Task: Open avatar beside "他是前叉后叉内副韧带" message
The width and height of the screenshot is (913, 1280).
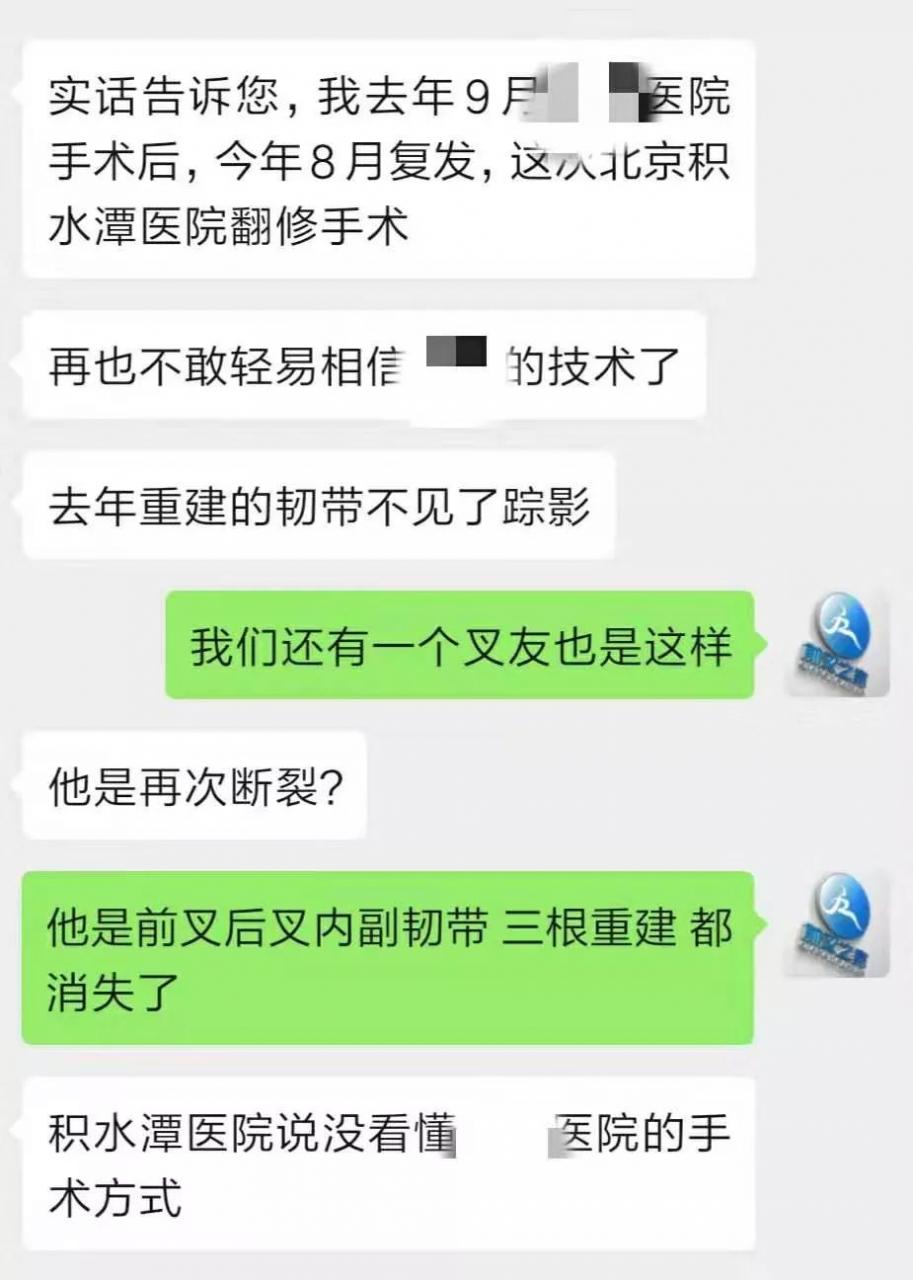Action: point(837,924)
